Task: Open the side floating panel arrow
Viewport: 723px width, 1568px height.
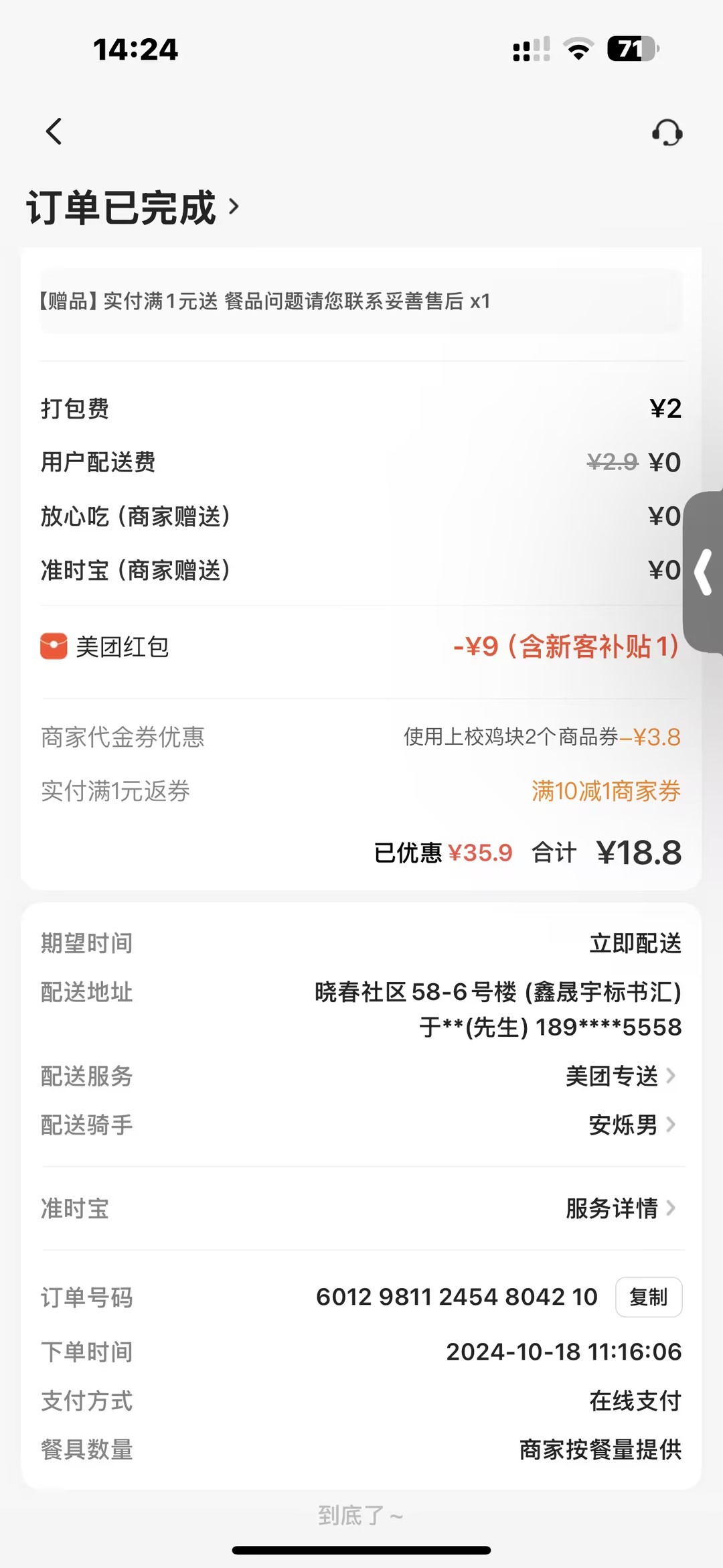Action: [704, 571]
